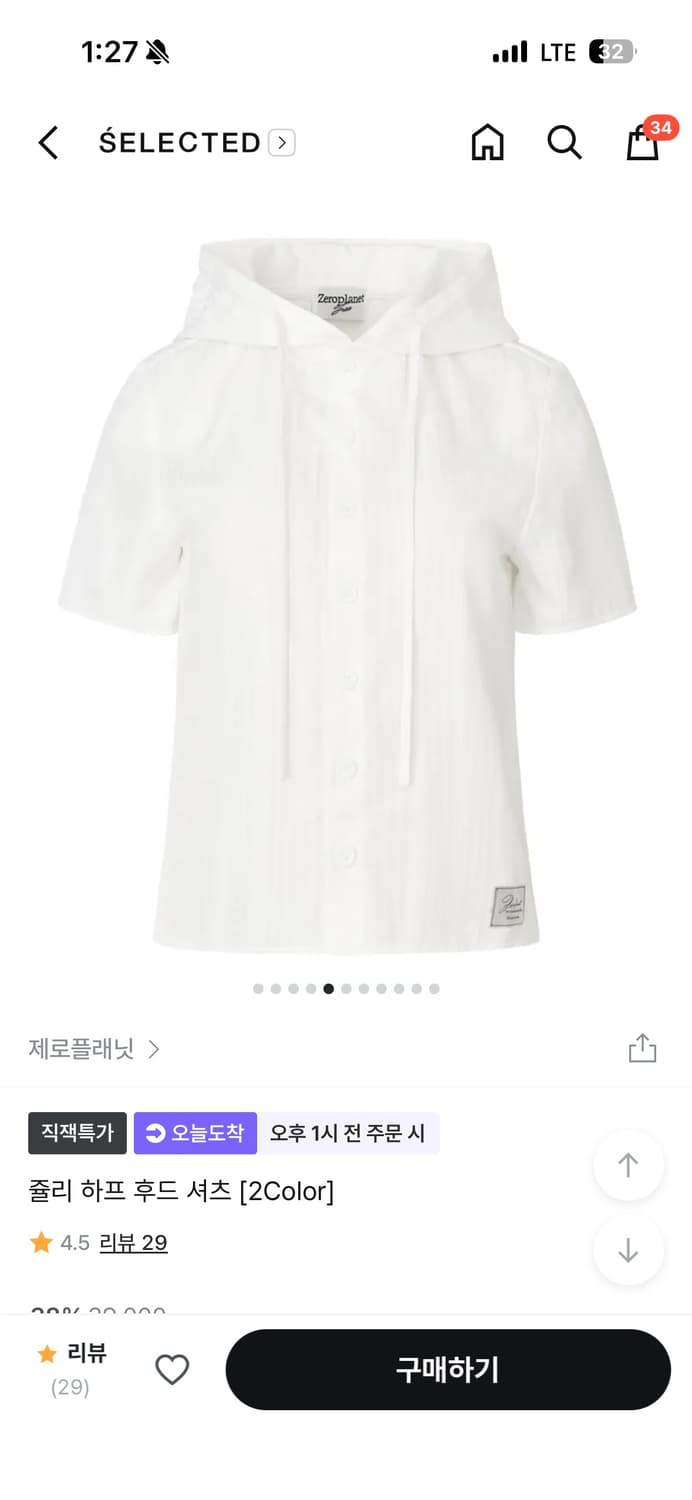This screenshot has width=692, height=1500.
Task: Go back using the top-left arrow
Action: tap(48, 143)
